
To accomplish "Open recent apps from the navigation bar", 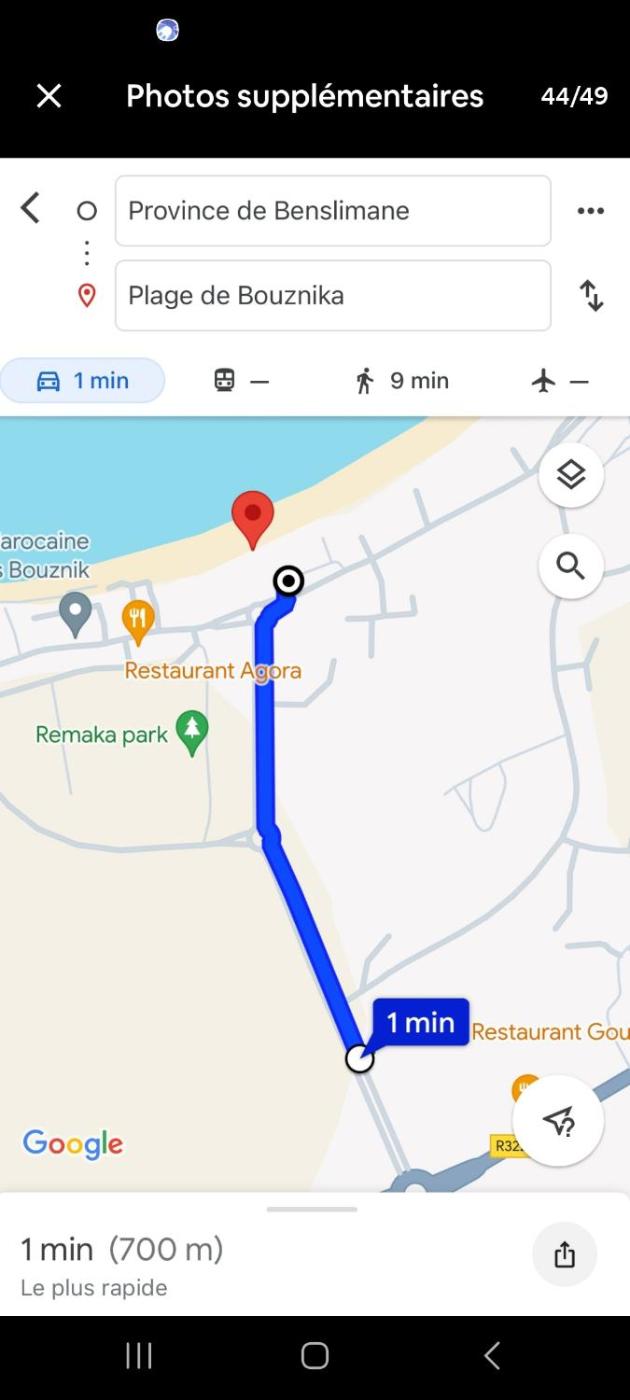I will pyautogui.click(x=139, y=1355).
